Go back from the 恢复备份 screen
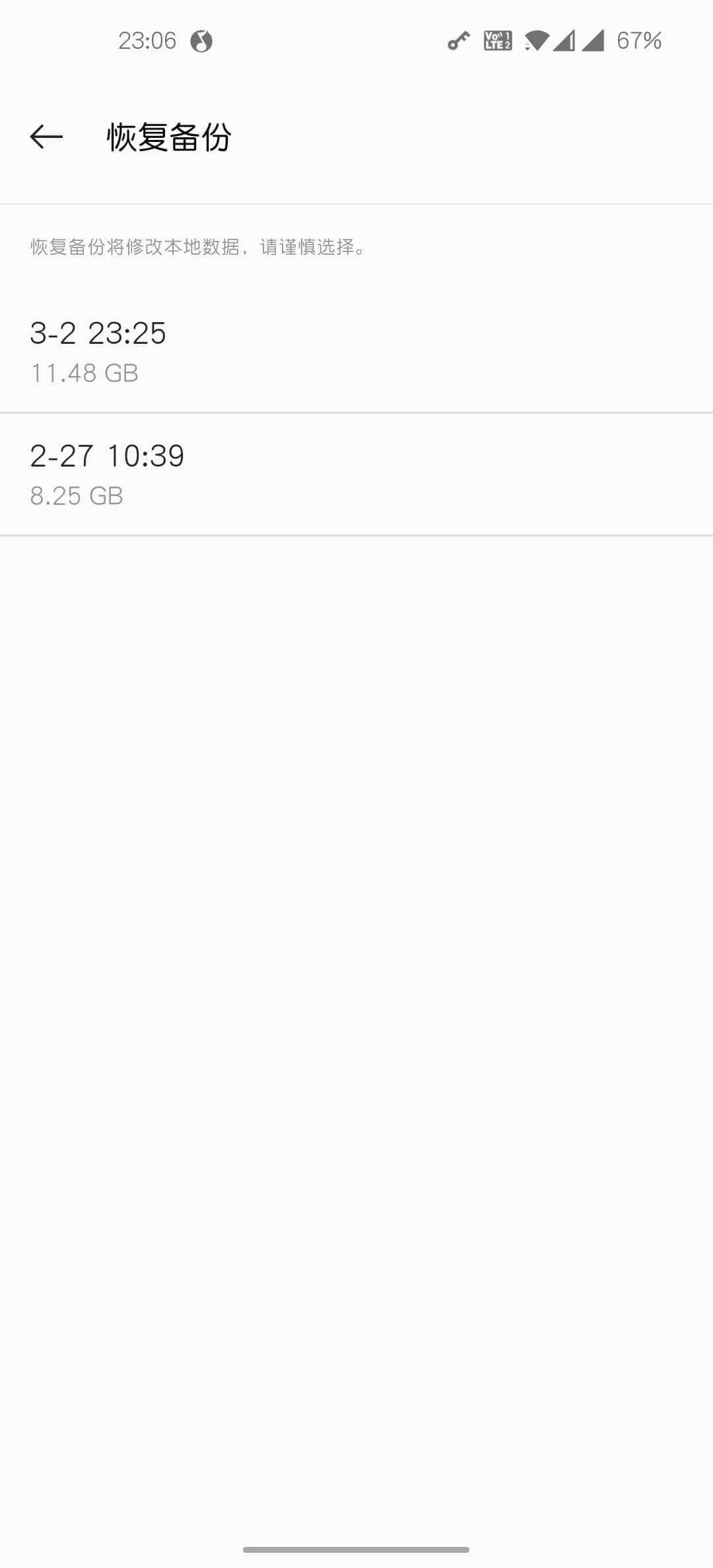This screenshot has height=1568, width=713. pos(46,137)
